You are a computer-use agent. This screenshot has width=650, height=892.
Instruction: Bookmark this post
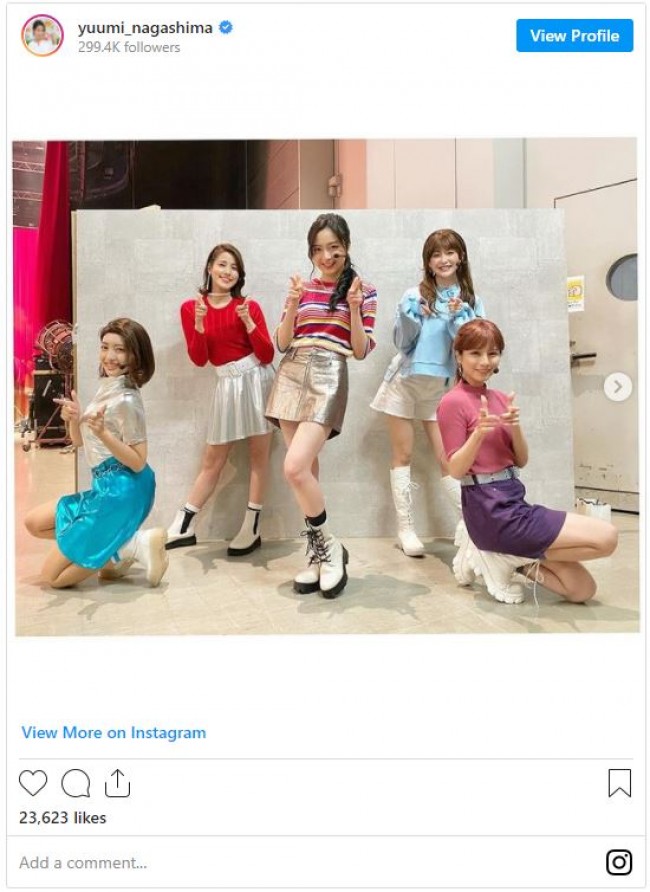coord(619,783)
